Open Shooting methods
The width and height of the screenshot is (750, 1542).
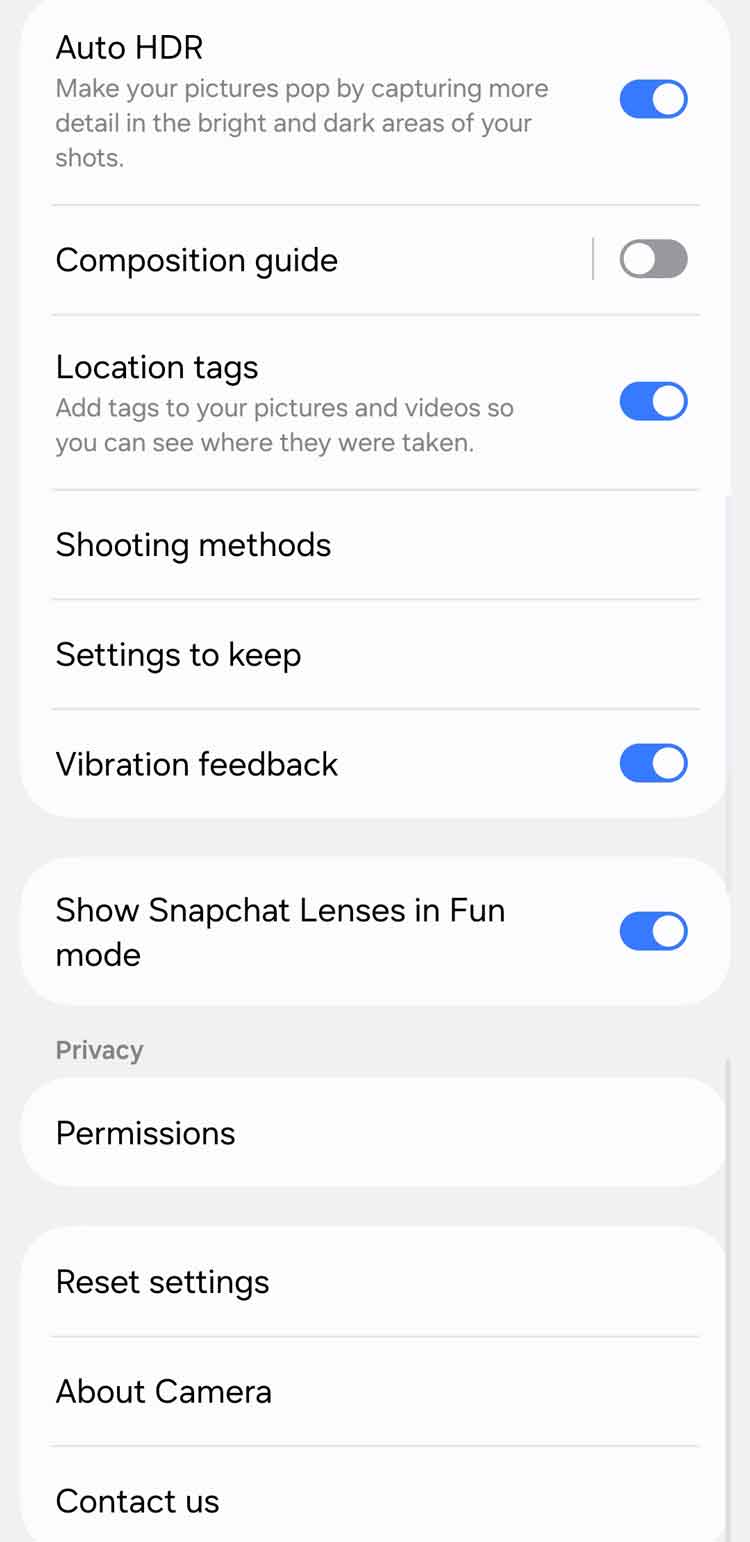375,545
